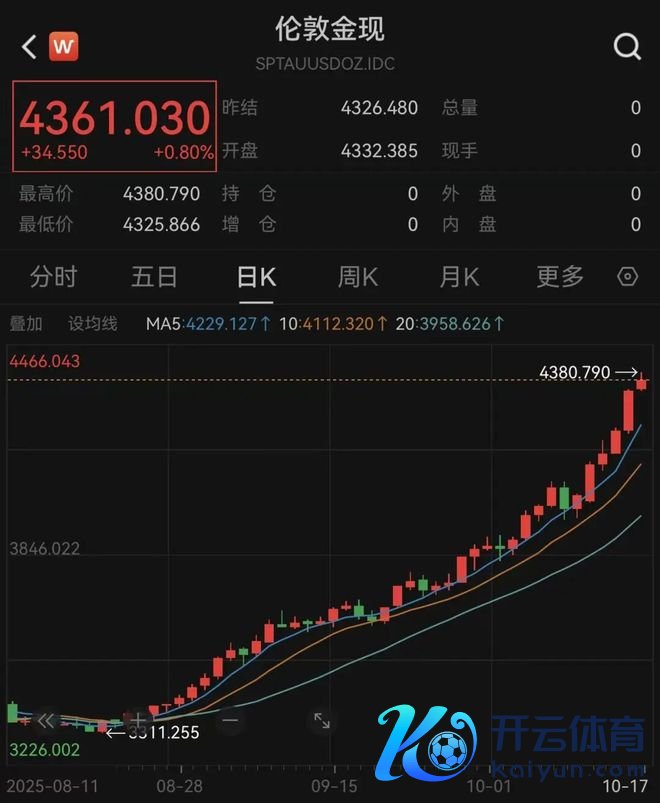The height and width of the screenshot is (803, 660).
Task: Tap 叠加 to overlay another instrument
Action: (x=26, y=323)
